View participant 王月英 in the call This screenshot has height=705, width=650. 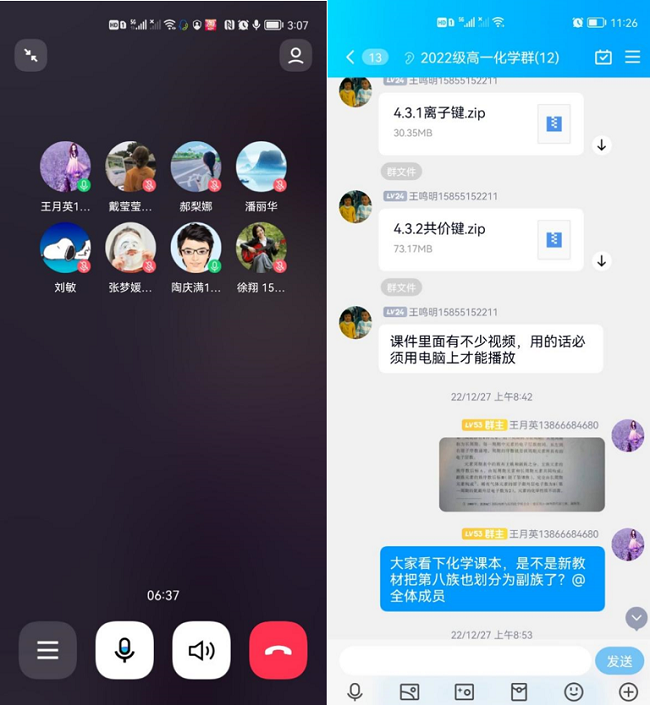65,166
